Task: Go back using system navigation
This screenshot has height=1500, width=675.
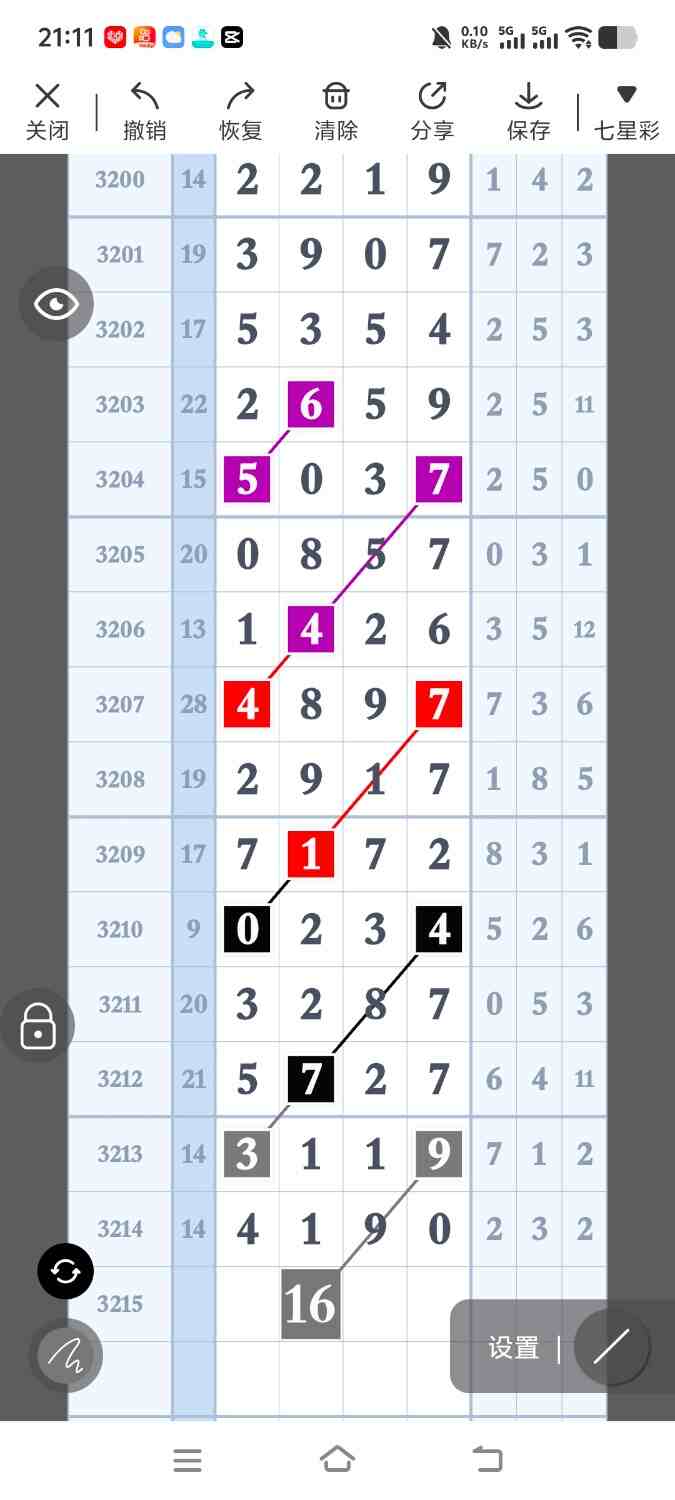Action: point(488,1460)
